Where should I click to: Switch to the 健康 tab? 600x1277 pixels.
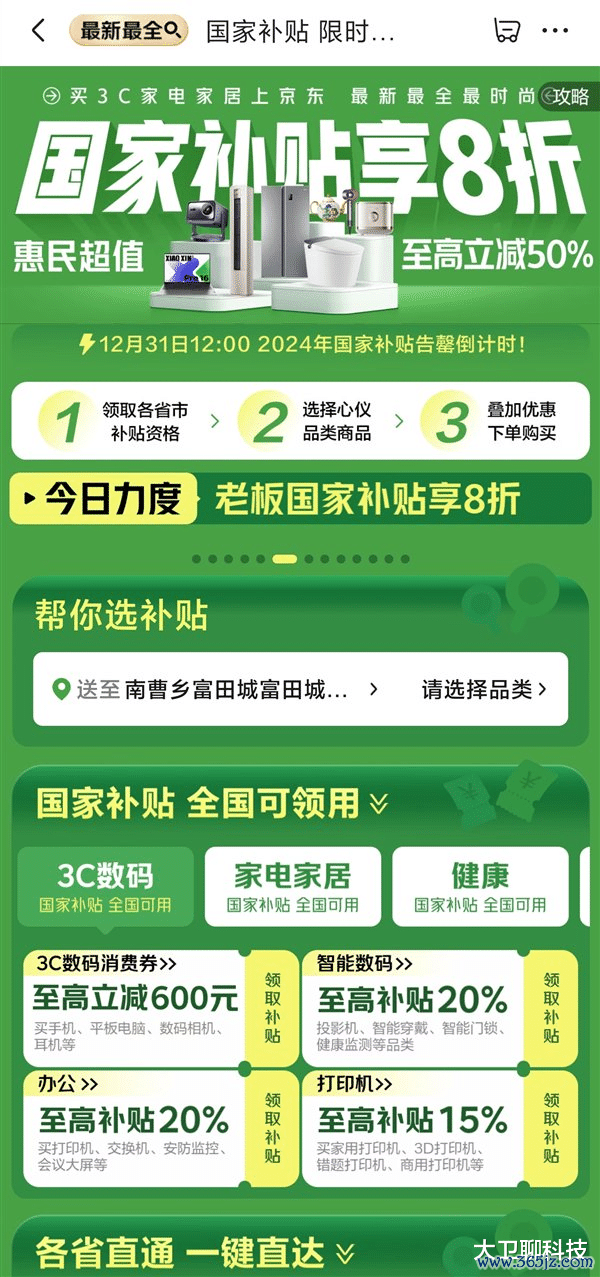tap(480, 887)
